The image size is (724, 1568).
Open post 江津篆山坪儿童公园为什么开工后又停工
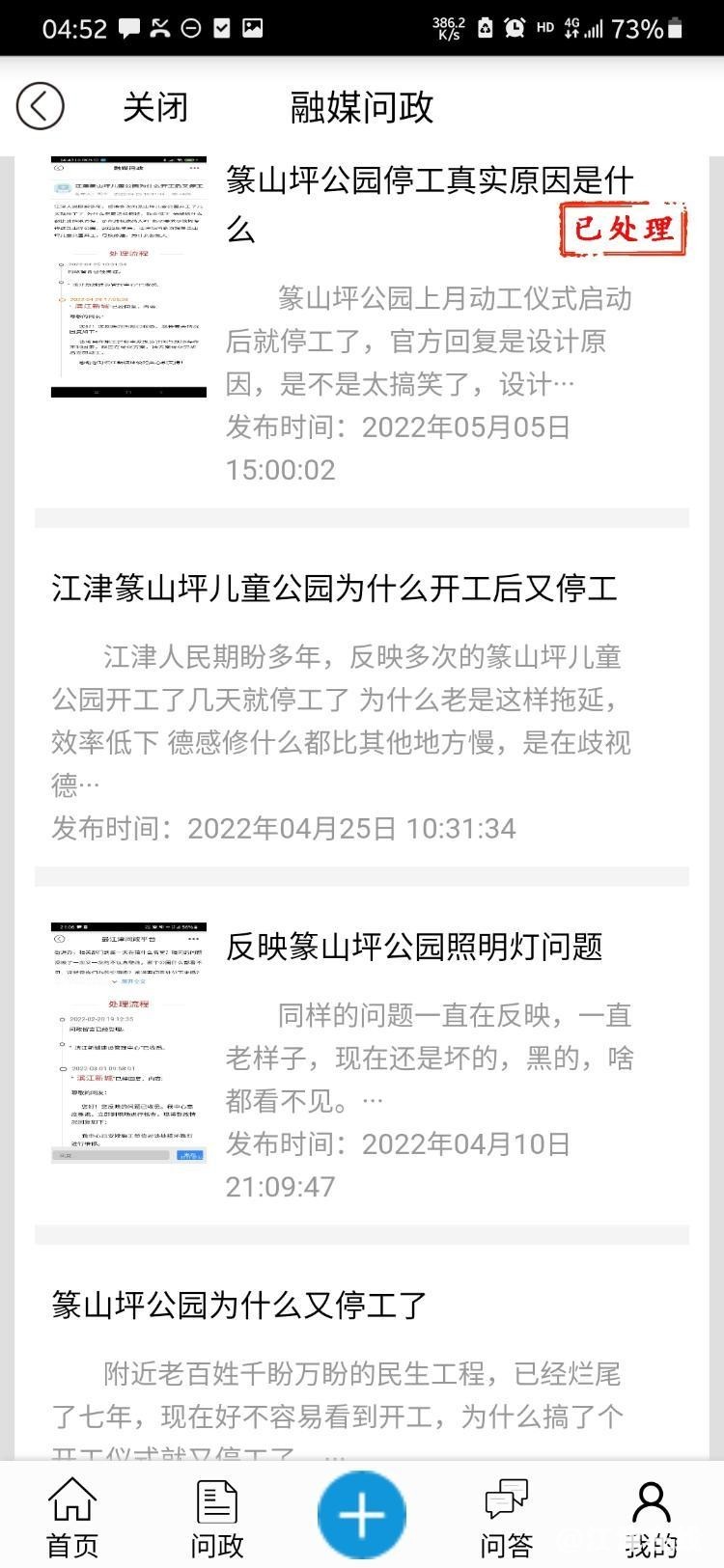click(x=334, y=588)
